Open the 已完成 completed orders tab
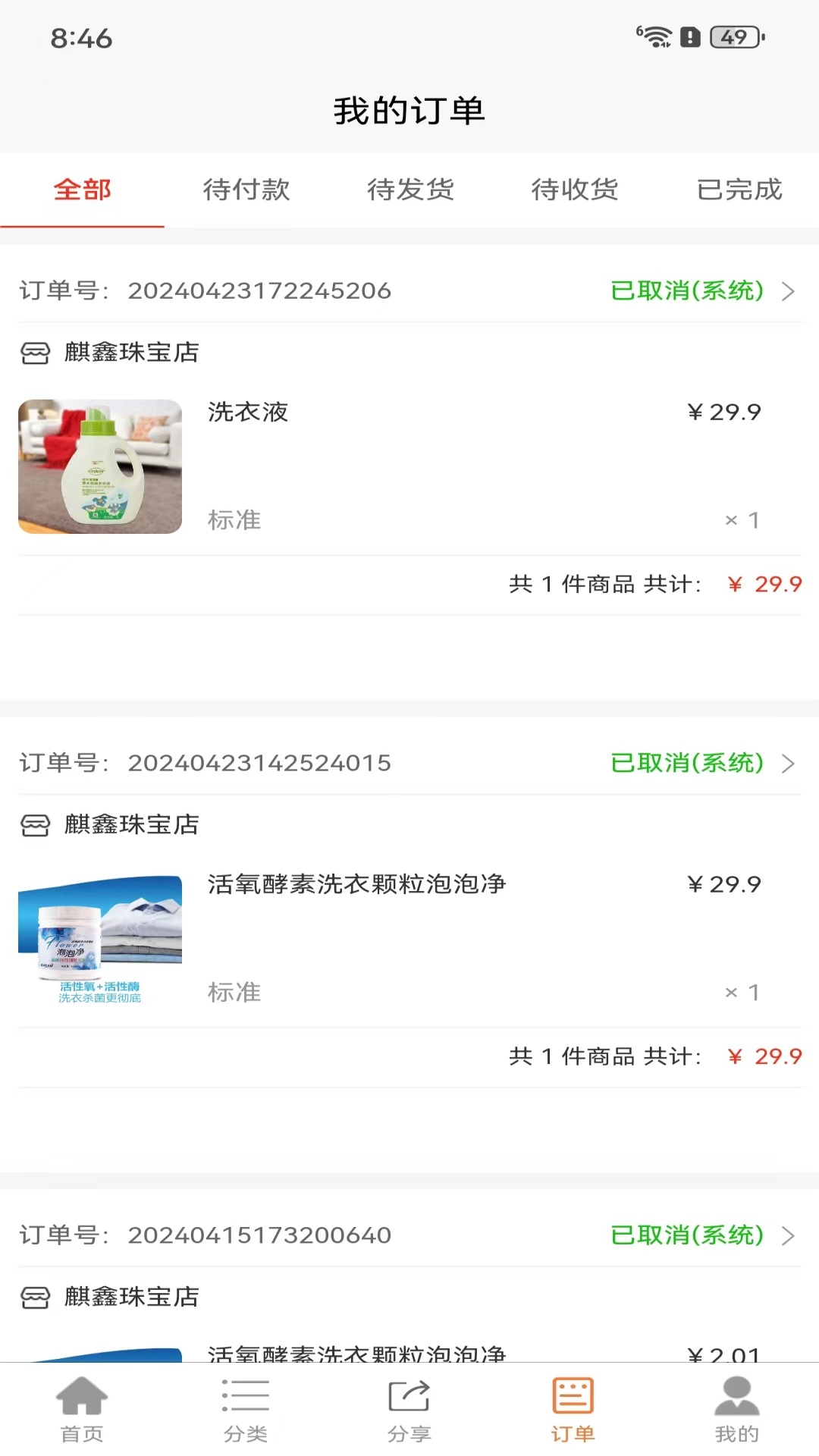819x1456 pixels. (x=739, y=190)
